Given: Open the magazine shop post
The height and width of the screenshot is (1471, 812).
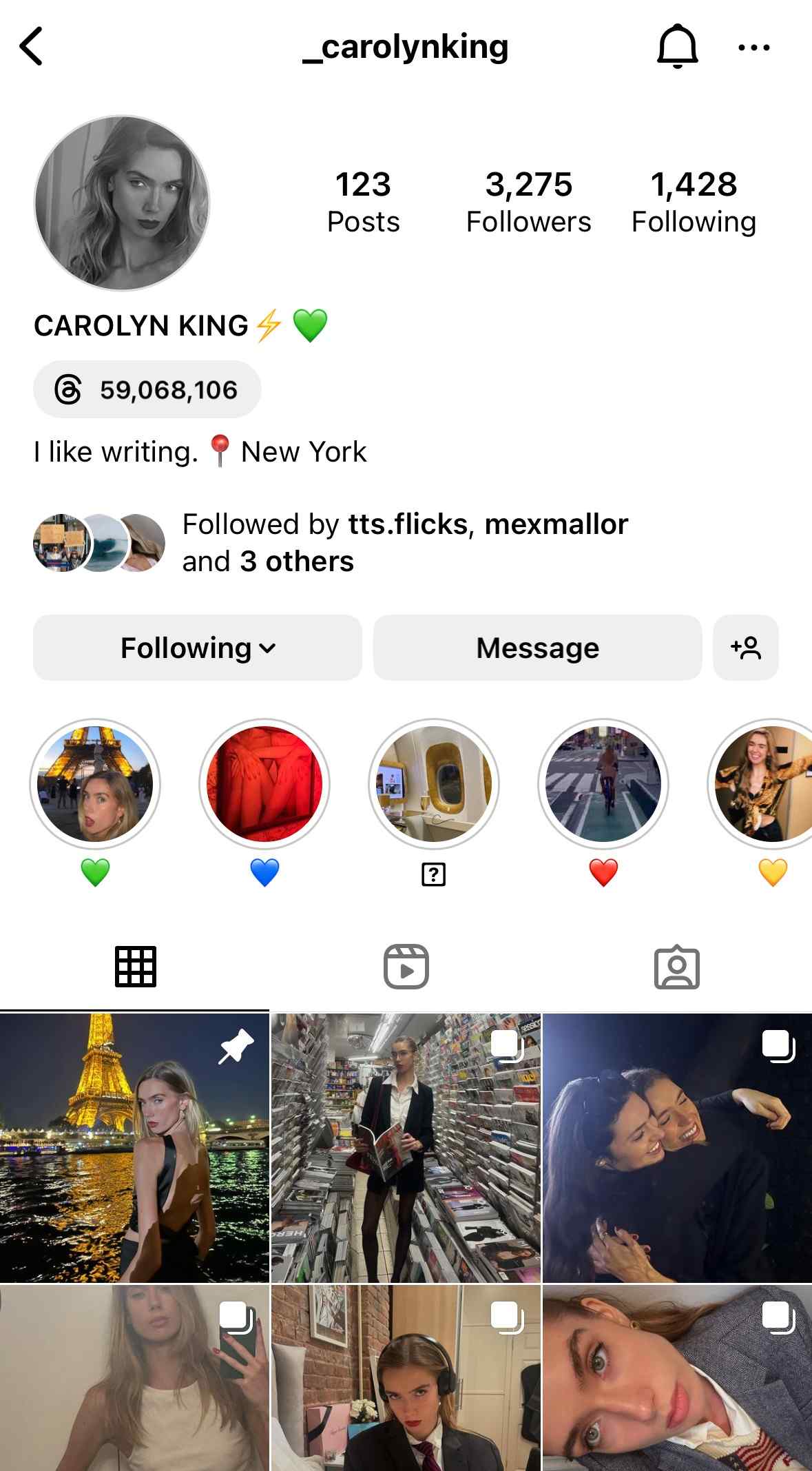Looking at the screenshot, I should pyautogui.click(x=406, y=1148).
